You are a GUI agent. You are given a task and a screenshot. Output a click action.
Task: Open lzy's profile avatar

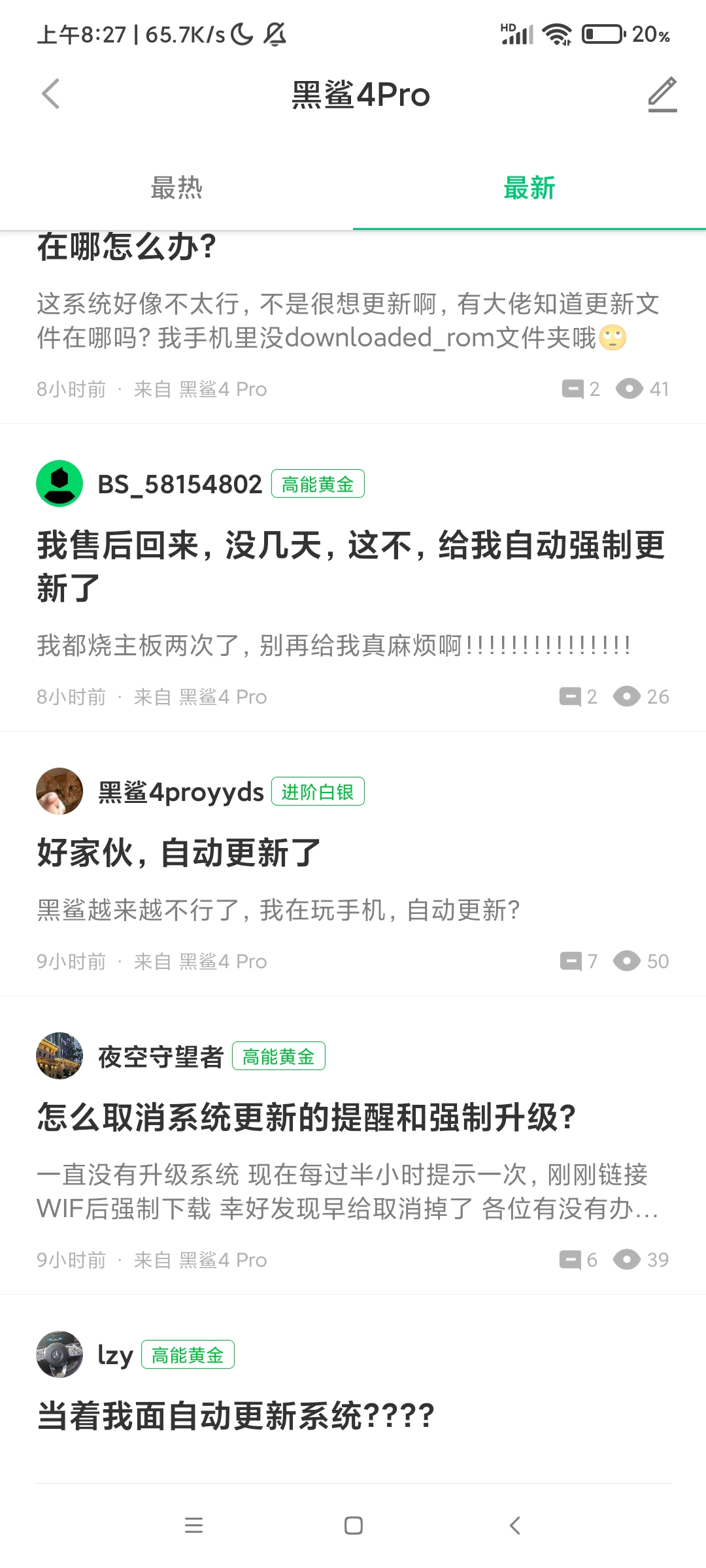click(59, 1354)
